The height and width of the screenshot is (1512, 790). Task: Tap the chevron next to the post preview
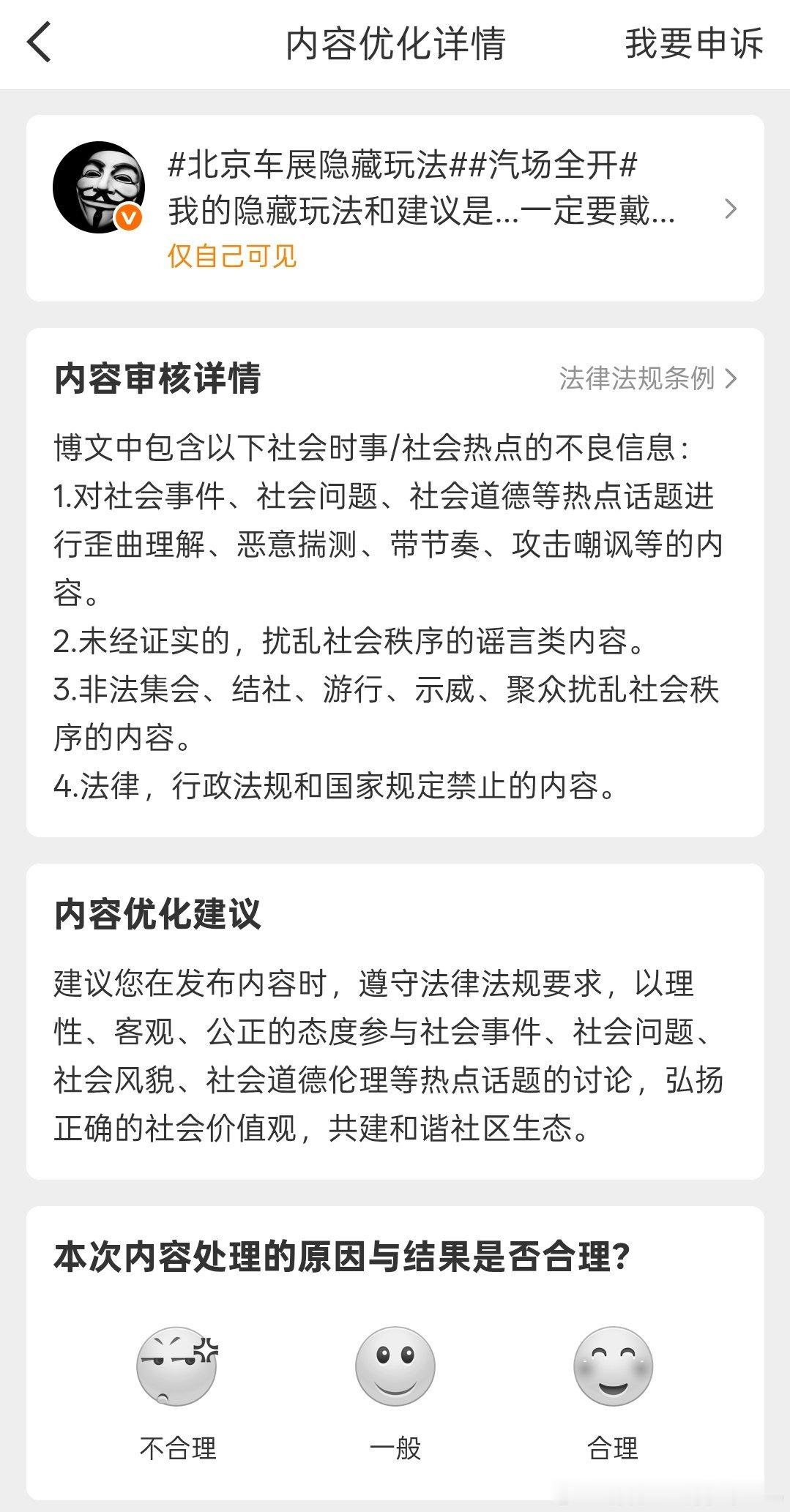click(729, 210)
